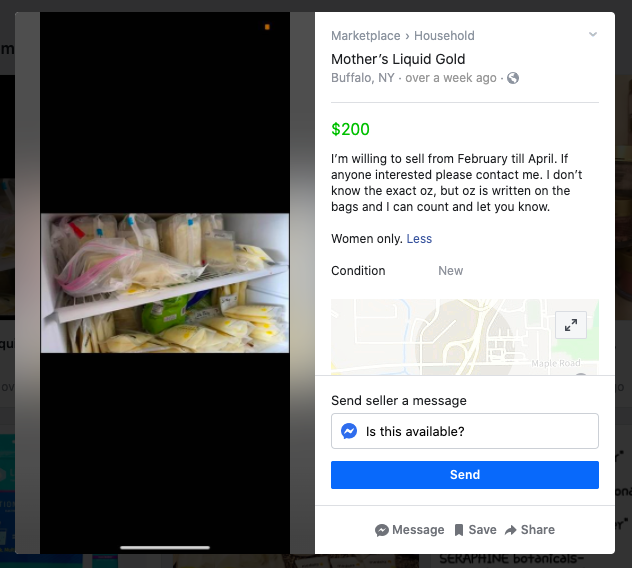Send the message to the seller
This screenshot has width=632, height=568.
pyautogui.click(x=464, y=475)
